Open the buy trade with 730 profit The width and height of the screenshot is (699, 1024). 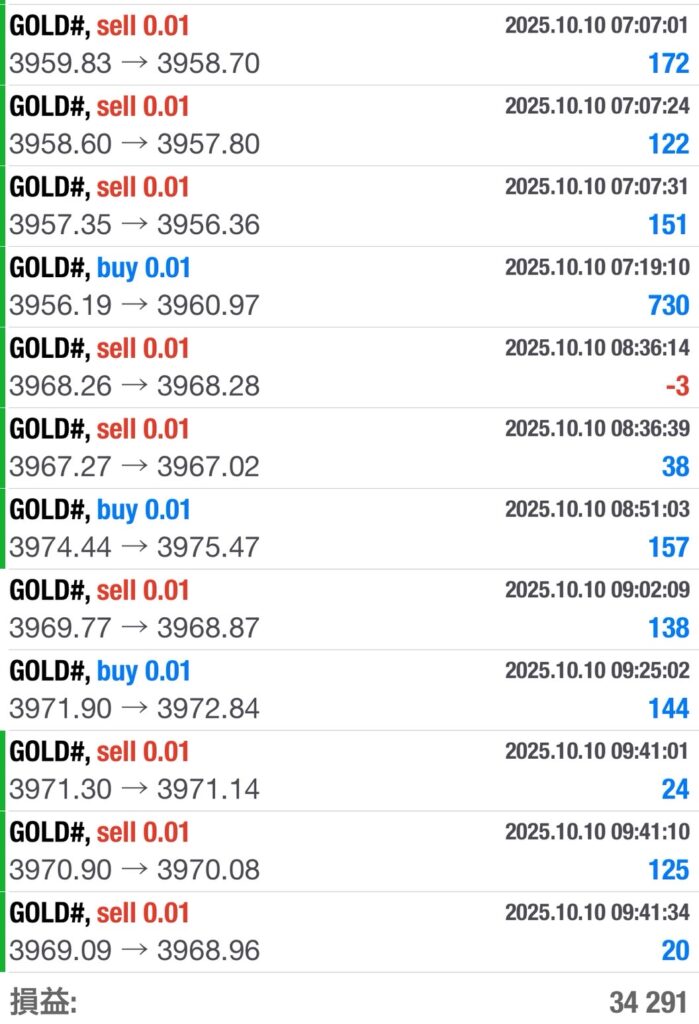click(349, 287)
